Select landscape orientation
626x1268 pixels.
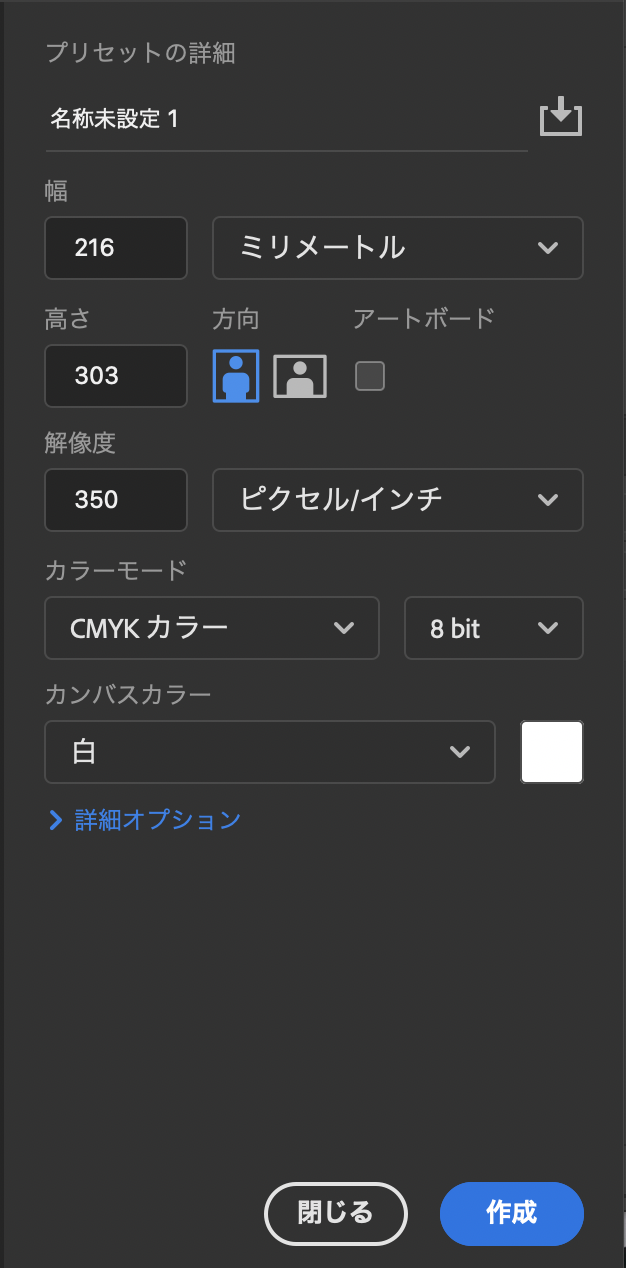click(300, 376)
